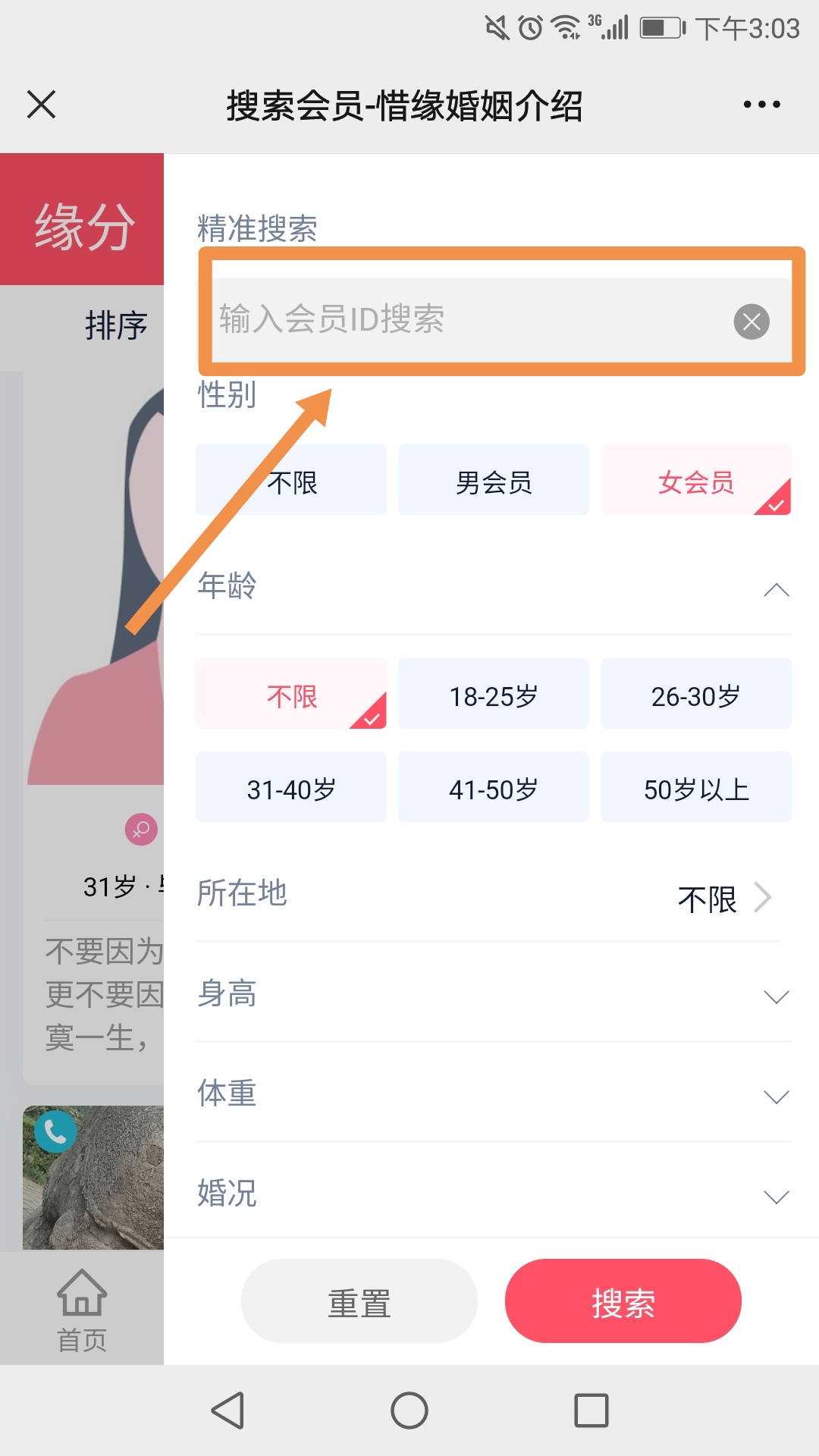This screenshot has height=1456, width=819.
Task: Reset filters with 重置 button
Action: 359,1302
